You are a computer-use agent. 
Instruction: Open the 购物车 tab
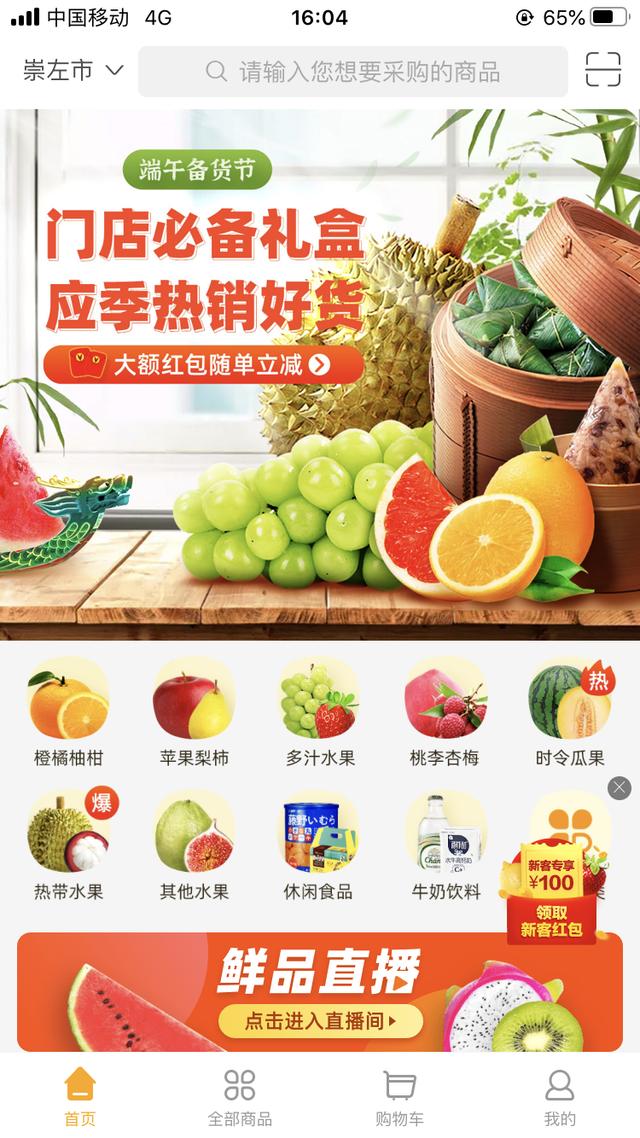click(x=400, y=1097)
